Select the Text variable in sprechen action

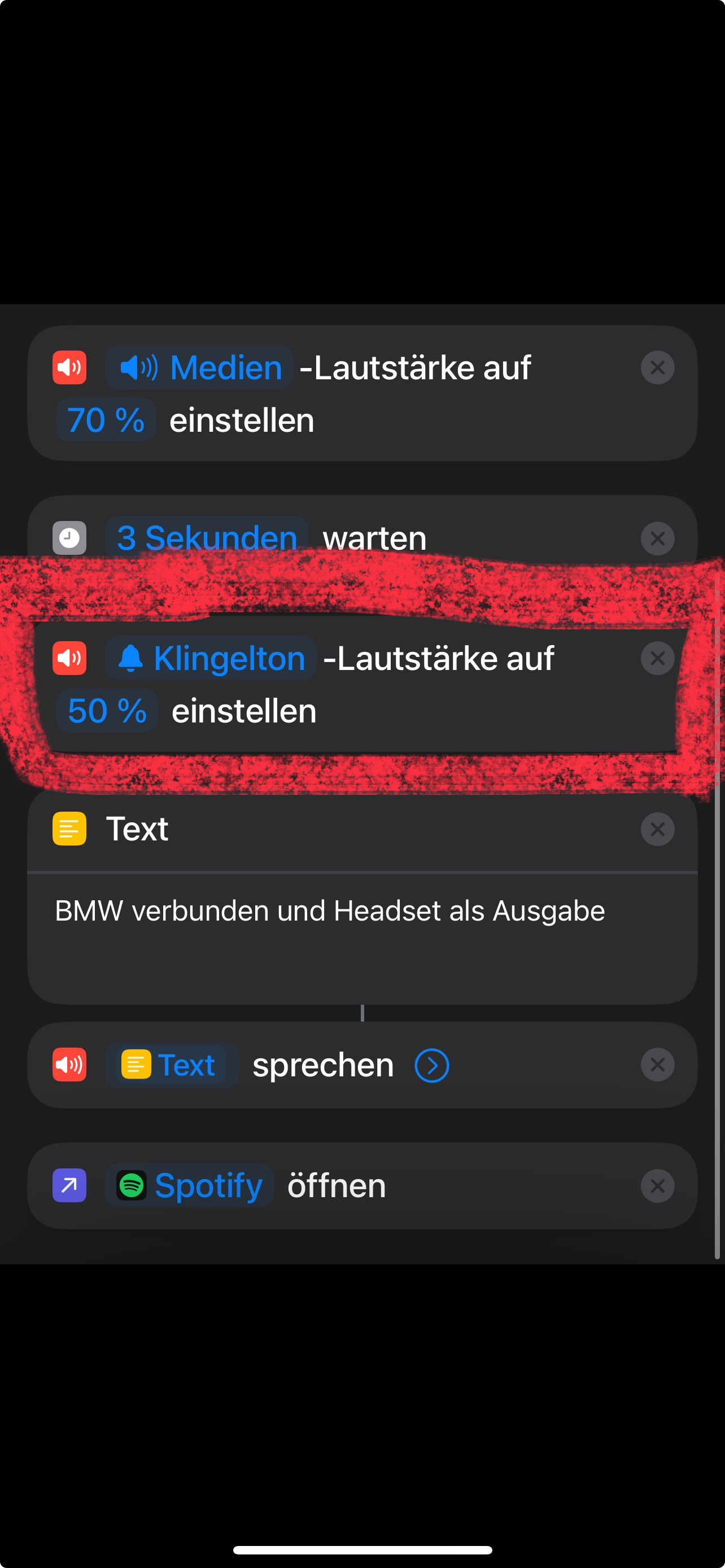[x=172, y=1065]
